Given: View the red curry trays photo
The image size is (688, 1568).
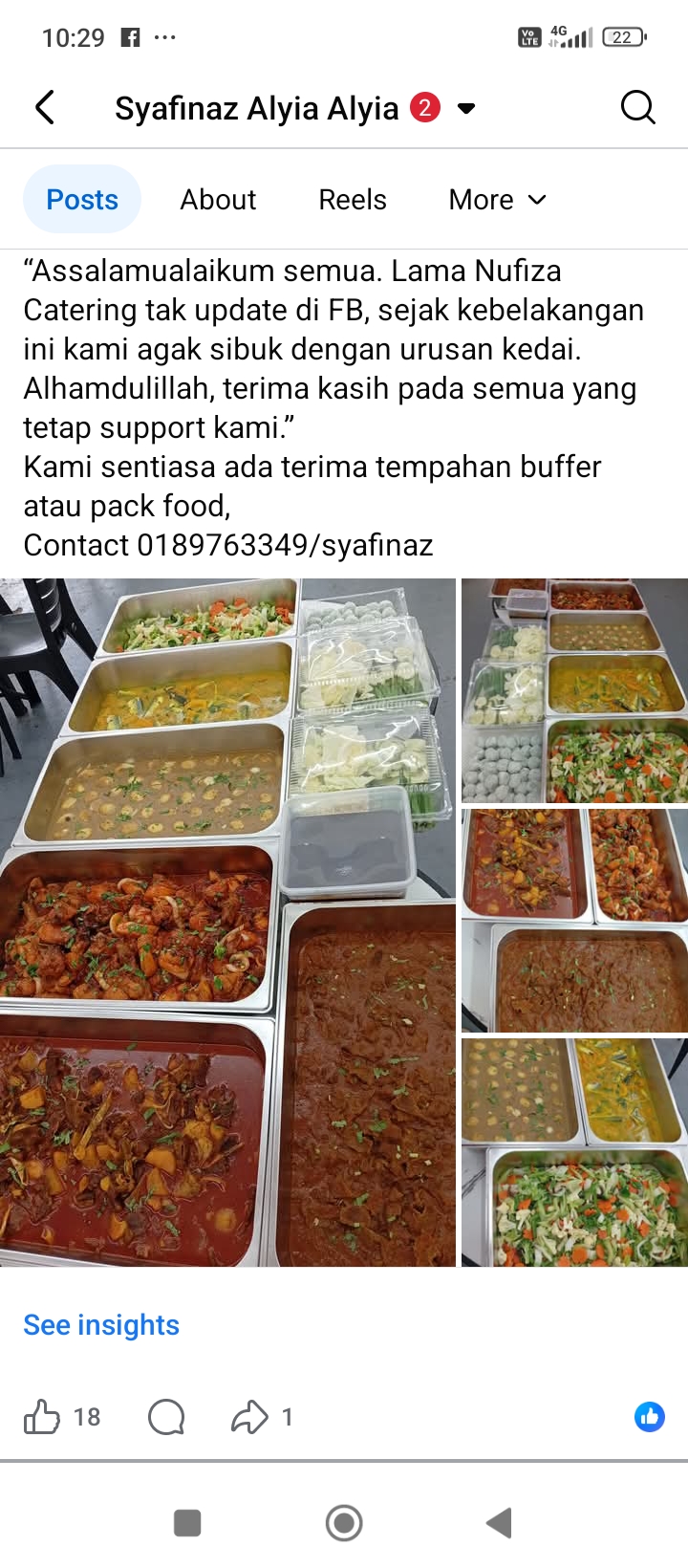Looking at the screenshot, I should click(574, 921).
